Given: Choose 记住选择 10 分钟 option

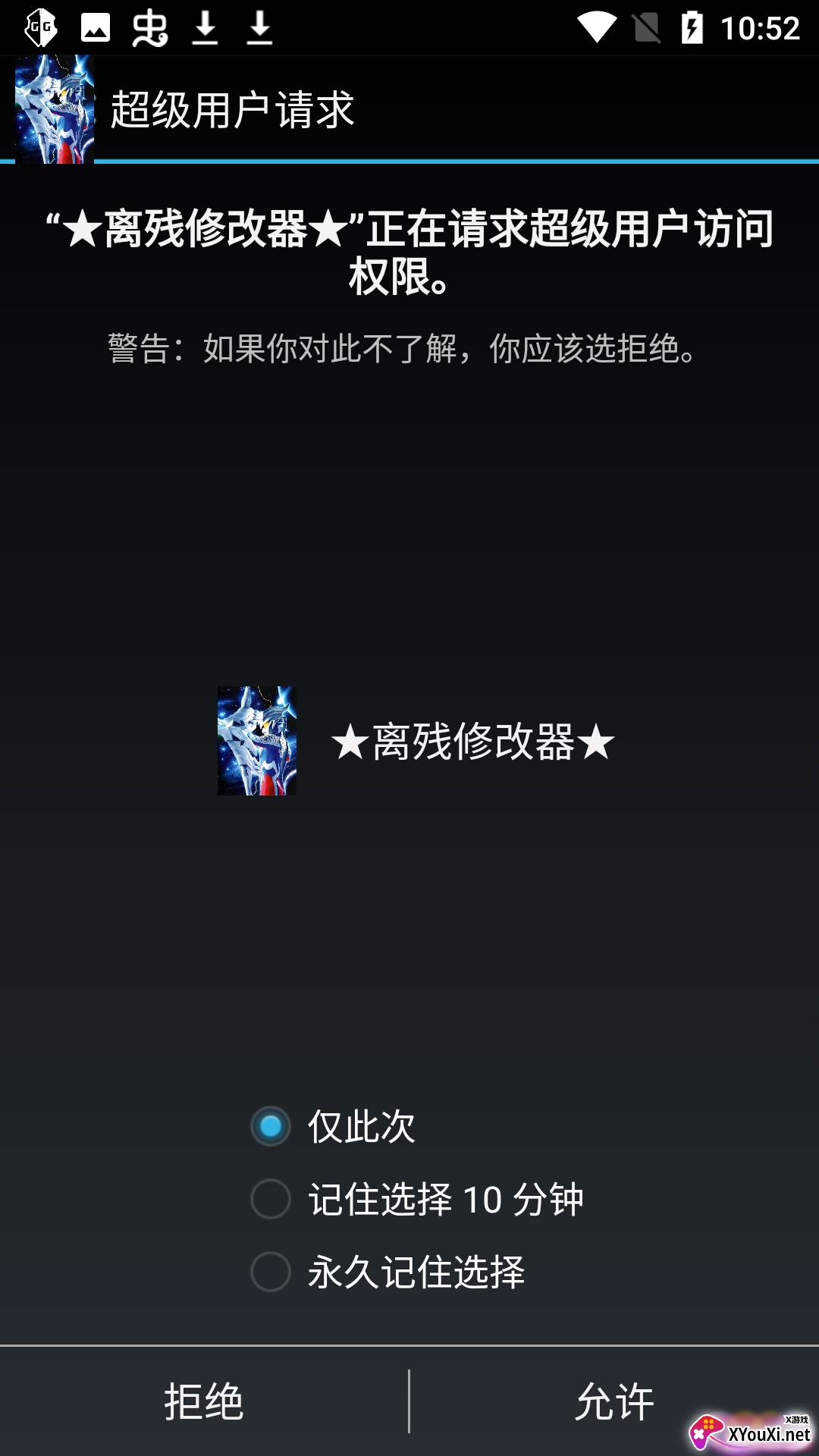Looking at the screenshot, I should pos(271,1199).
